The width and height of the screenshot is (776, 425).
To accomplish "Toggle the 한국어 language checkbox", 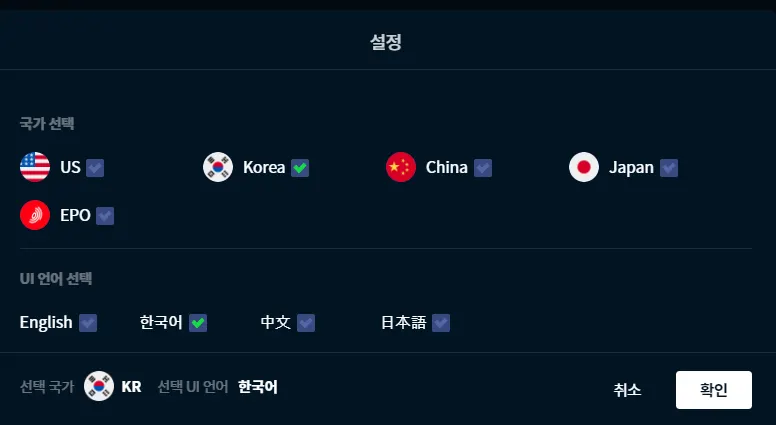I will point(198,323).
